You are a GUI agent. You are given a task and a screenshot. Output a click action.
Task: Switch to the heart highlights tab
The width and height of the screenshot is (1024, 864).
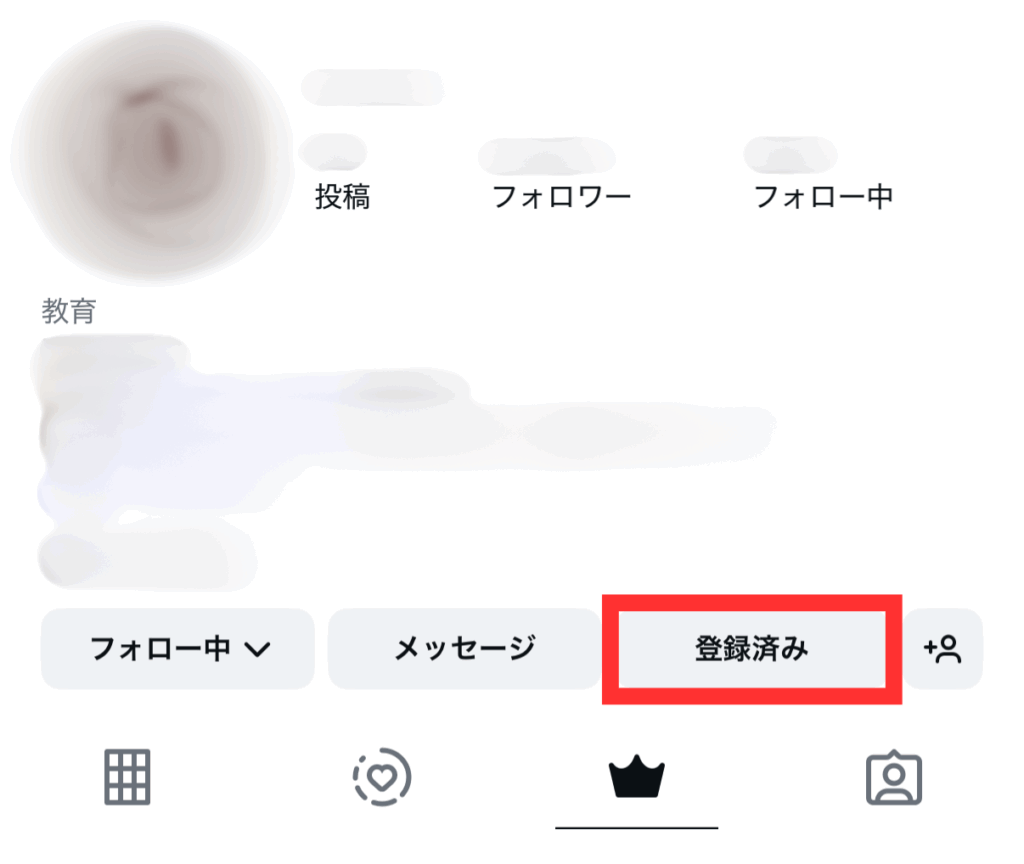[382, 777]
